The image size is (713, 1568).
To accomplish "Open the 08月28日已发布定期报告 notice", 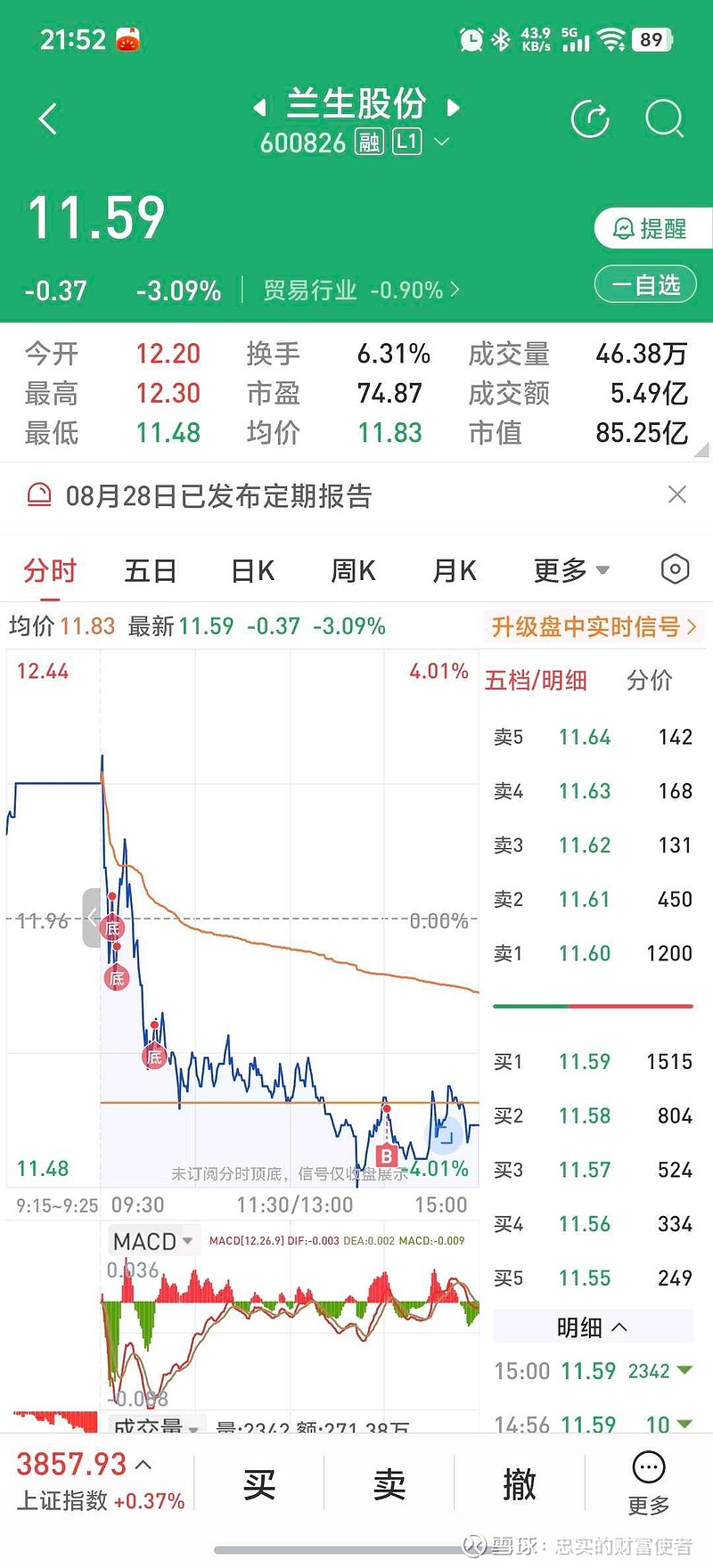I will pyautogui.click(x=218, y=496).
